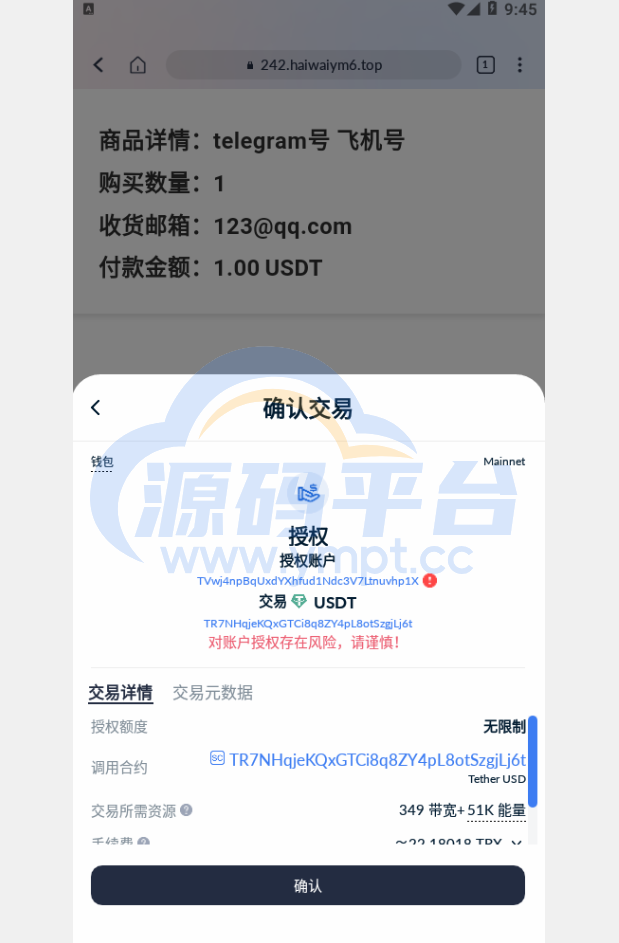
Task: Open the browser overflow menu
Action: 519,65
